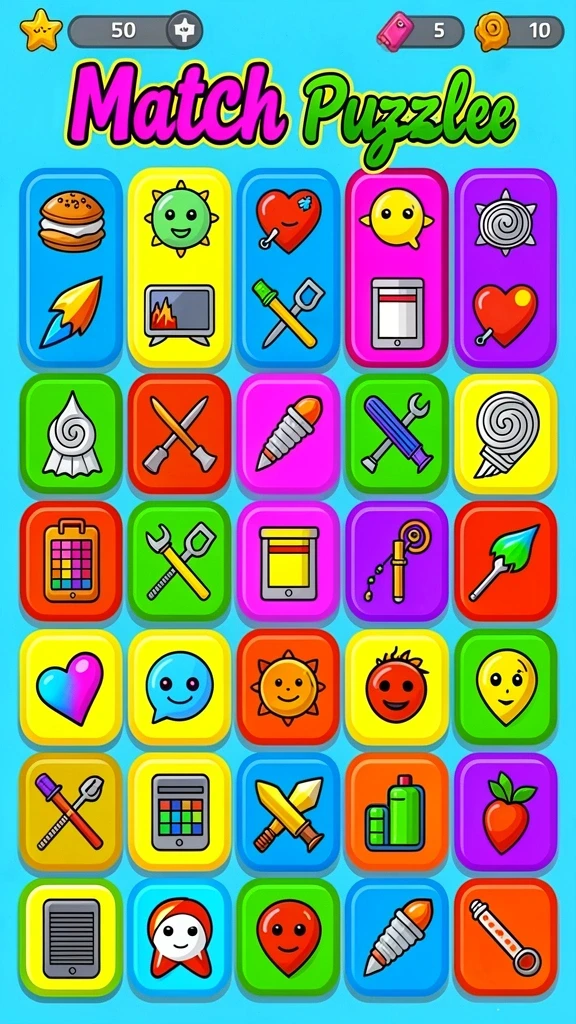The width and height of the screenshot is (576, 1024).
Task: Select the green tile with the spiral shell
Action: click(71, 433)
